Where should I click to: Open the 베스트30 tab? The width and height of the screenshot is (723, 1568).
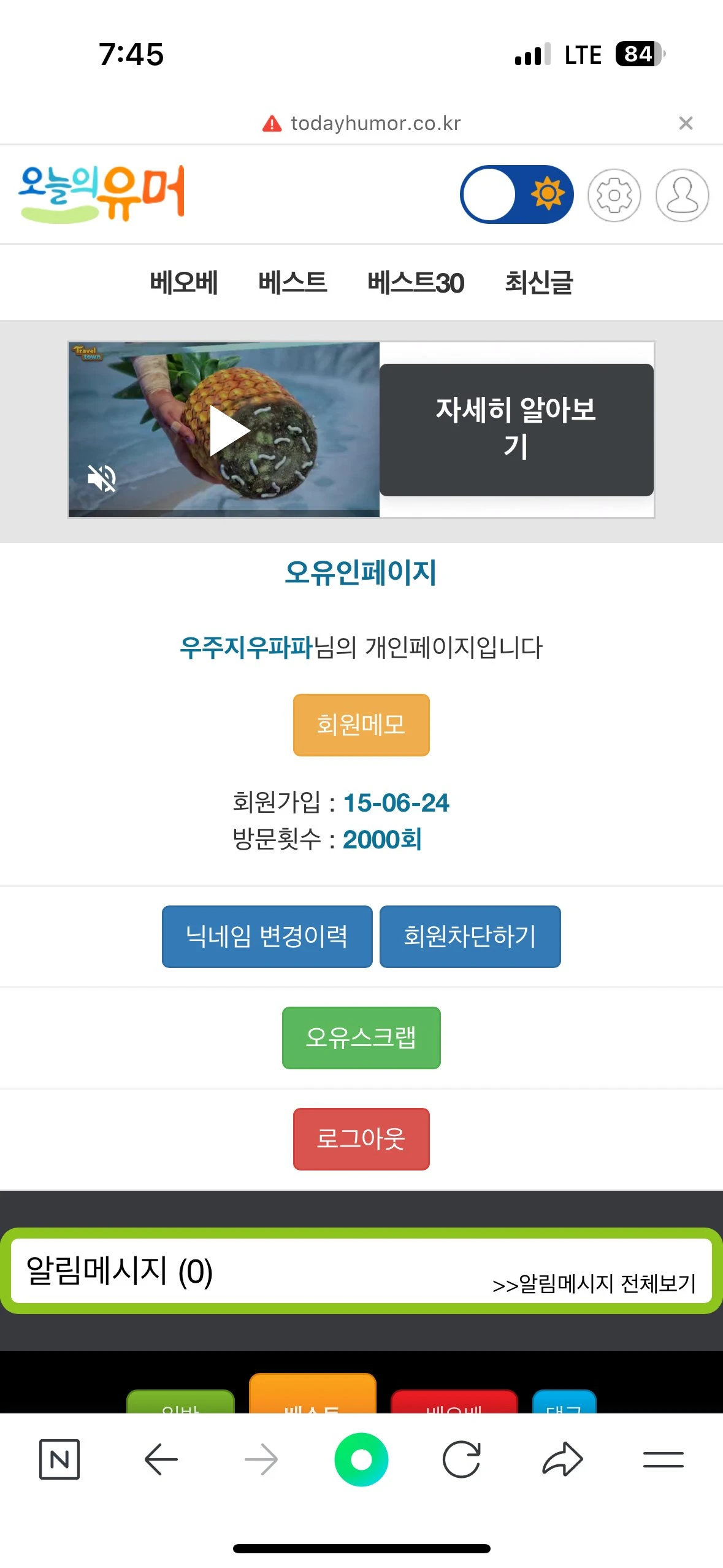click(x=416, y=283)
